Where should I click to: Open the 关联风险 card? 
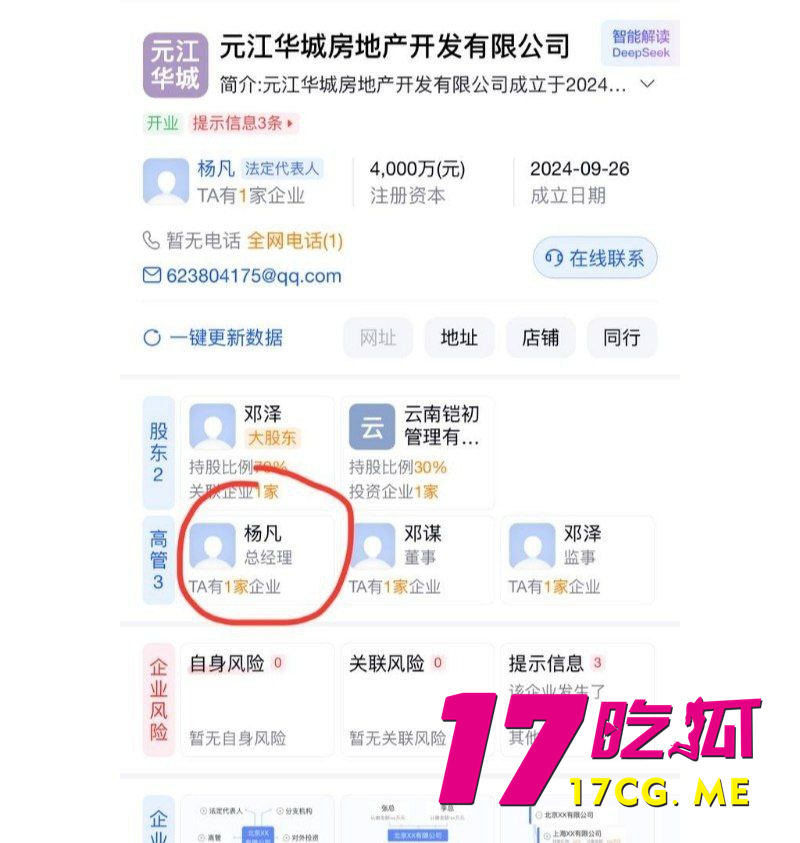(x=417, y=699)
